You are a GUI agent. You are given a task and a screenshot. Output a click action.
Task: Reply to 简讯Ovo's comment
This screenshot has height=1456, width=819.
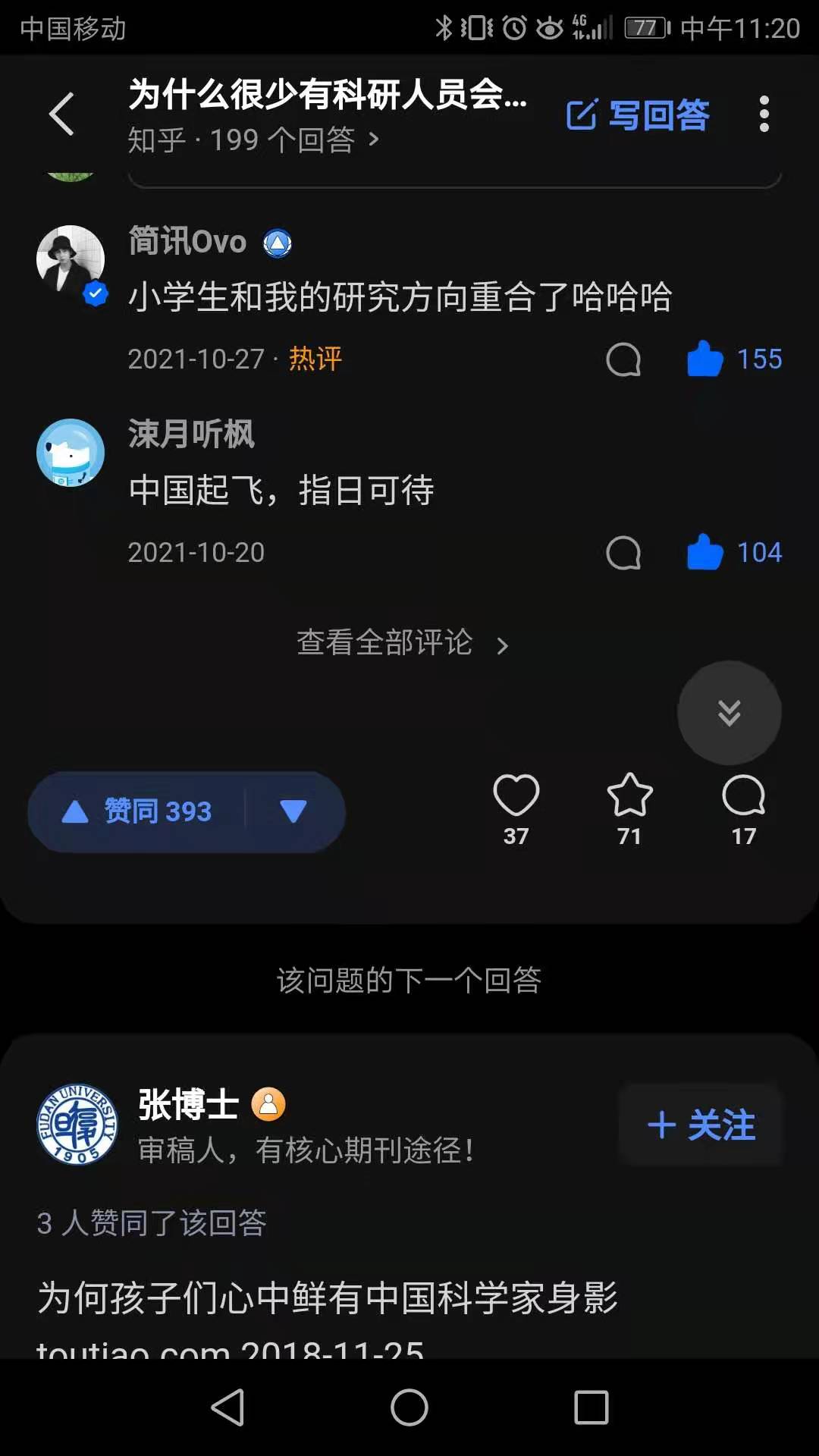[623, 359]
